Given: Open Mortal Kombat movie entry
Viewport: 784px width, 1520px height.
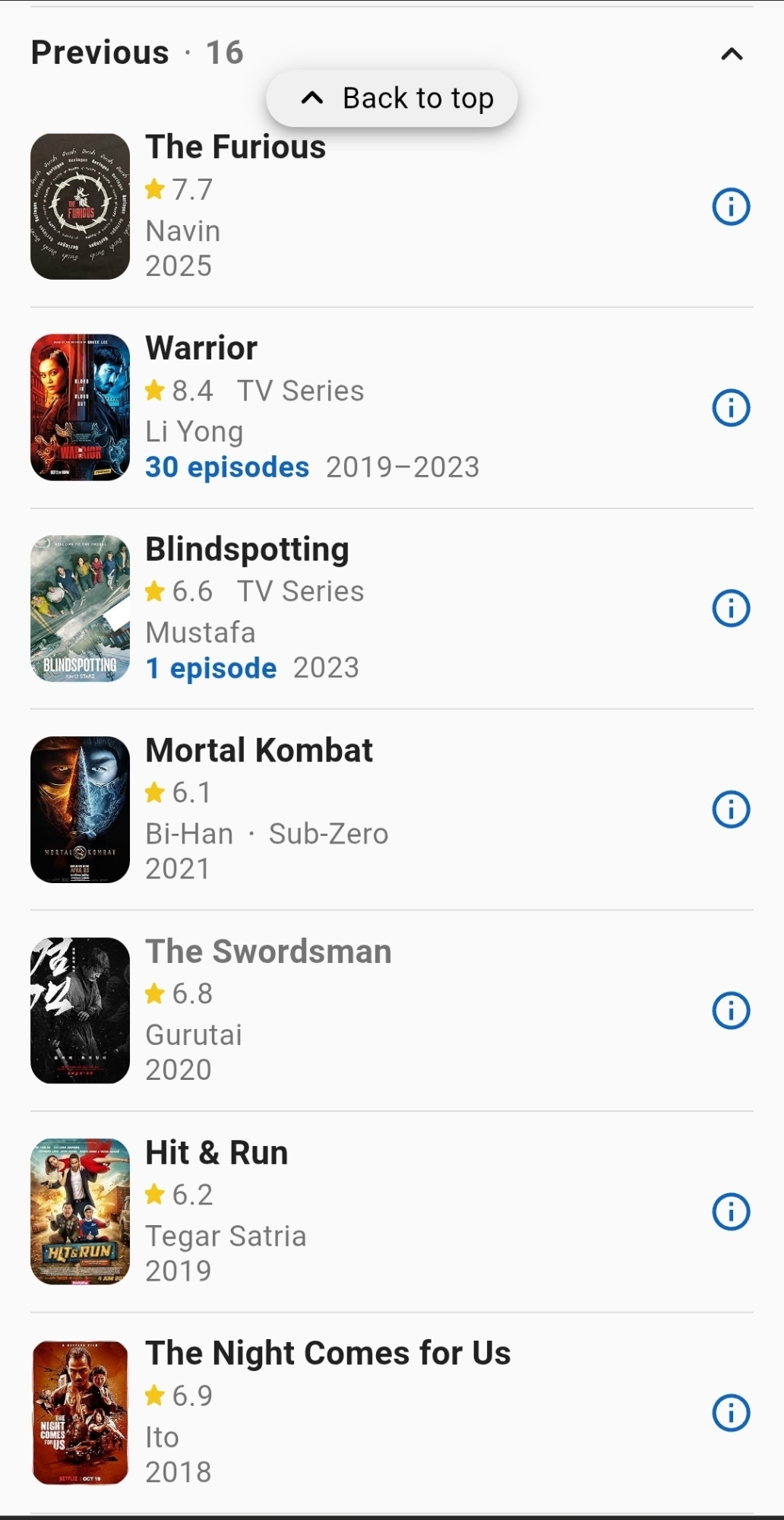Looking at the screenshot, I should click(x=259, y=751).
